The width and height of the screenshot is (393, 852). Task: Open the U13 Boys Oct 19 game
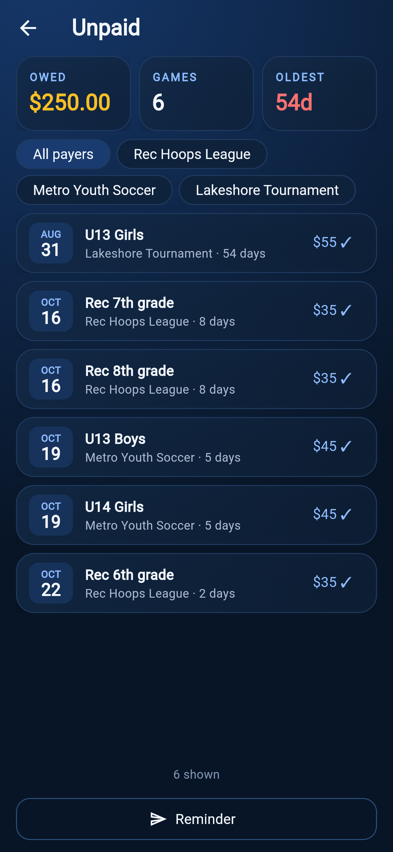pos(196,447)
